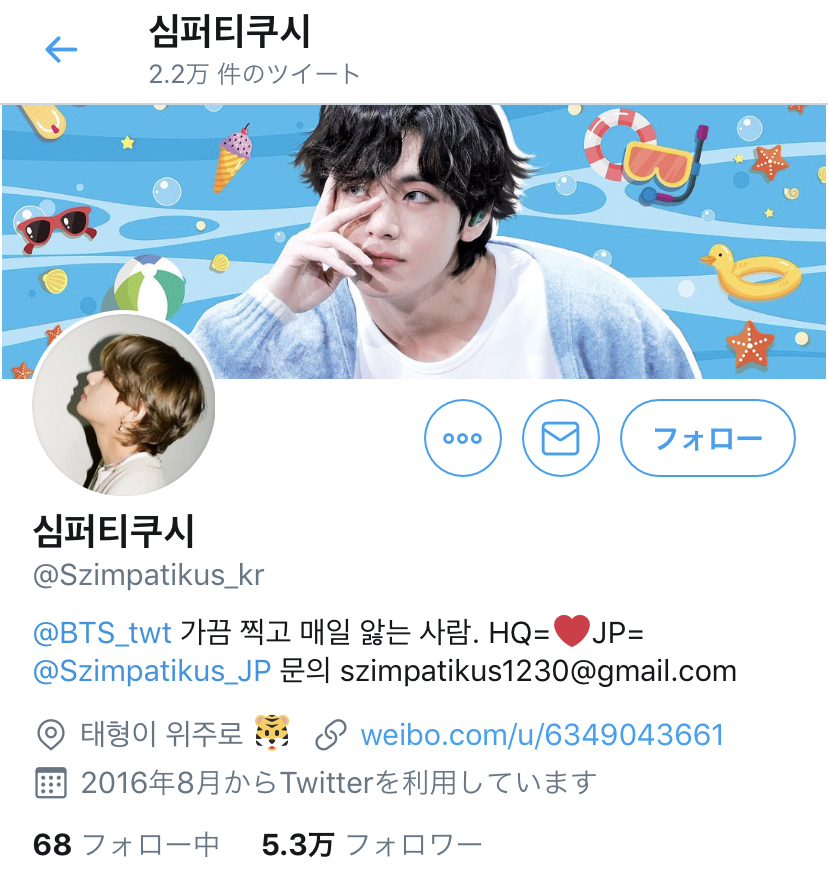Click the direct message envelope icon
The width and height of the screenshot is (828, 882).
tap(560, 437)
